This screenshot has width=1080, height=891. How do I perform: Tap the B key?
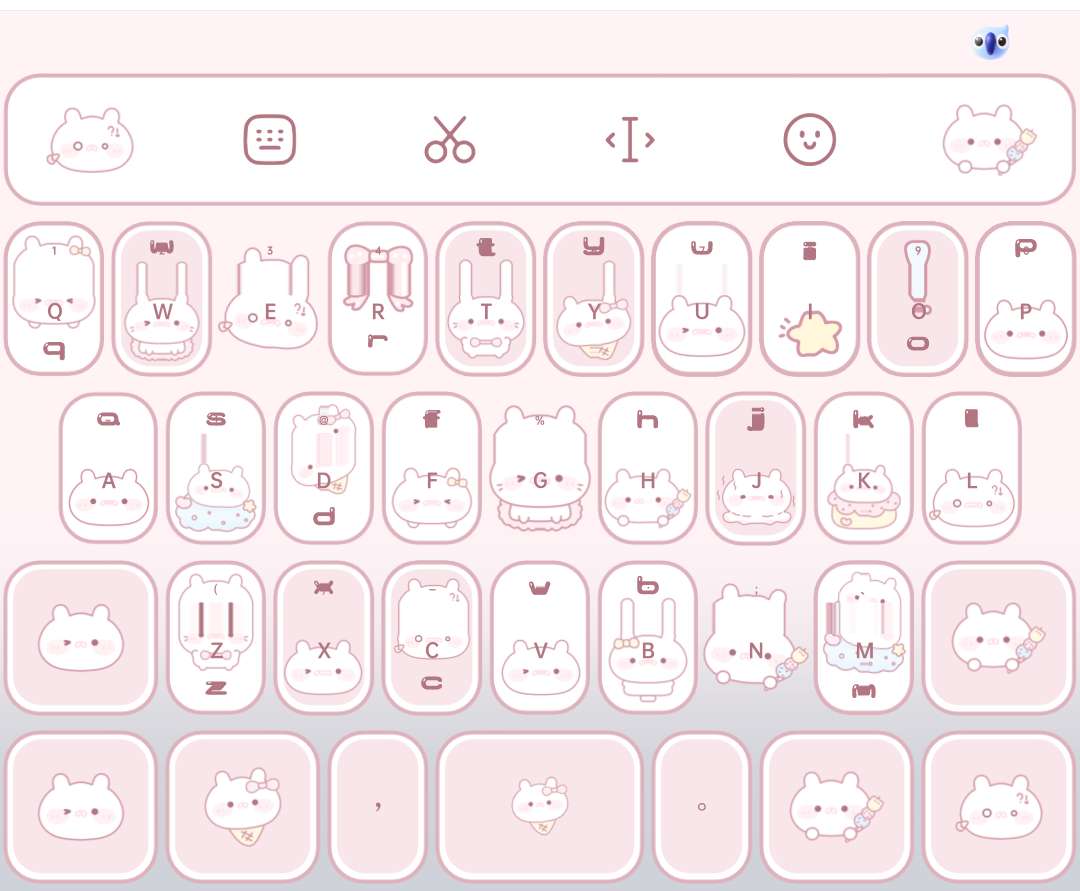click(x=648, y=638)
